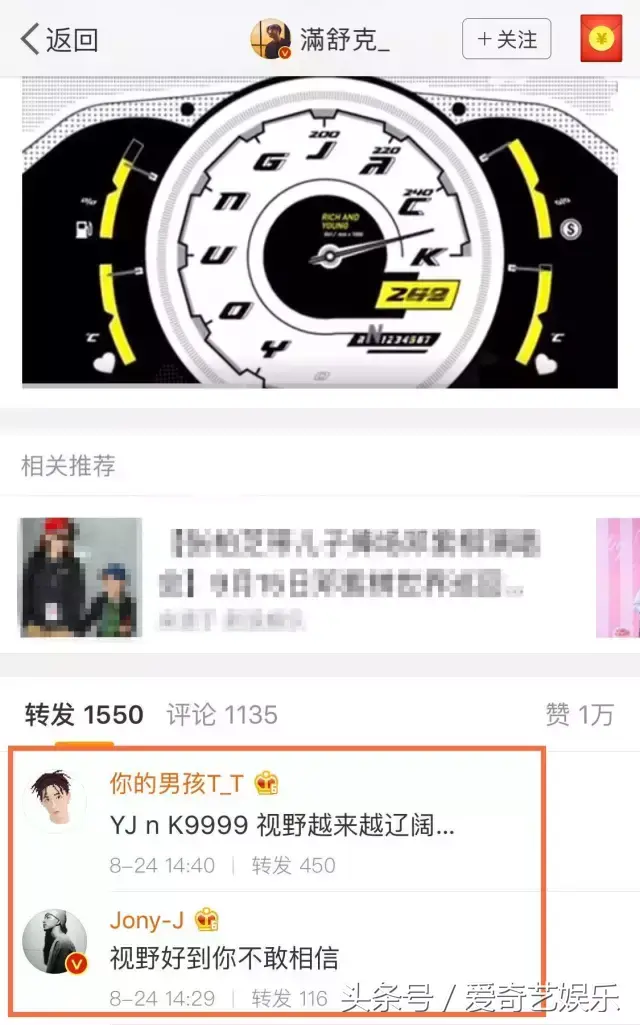This screenshot has width=640, height=1025.
Task: Open the pink recommended card at the right
Action: click(618, 577)
